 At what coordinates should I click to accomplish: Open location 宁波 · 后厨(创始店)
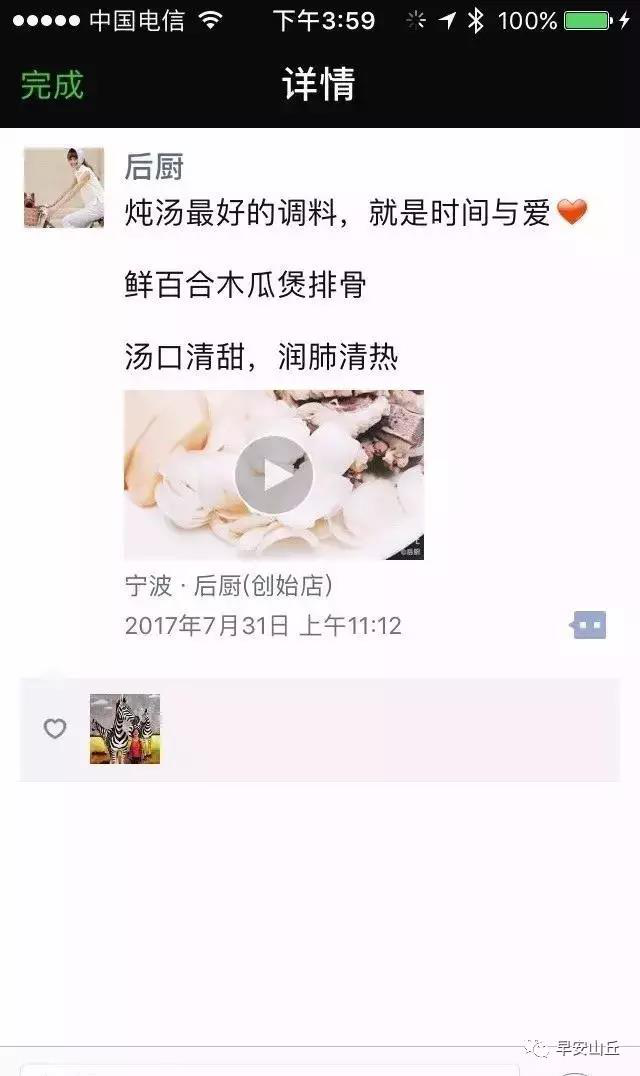point(229,586)
